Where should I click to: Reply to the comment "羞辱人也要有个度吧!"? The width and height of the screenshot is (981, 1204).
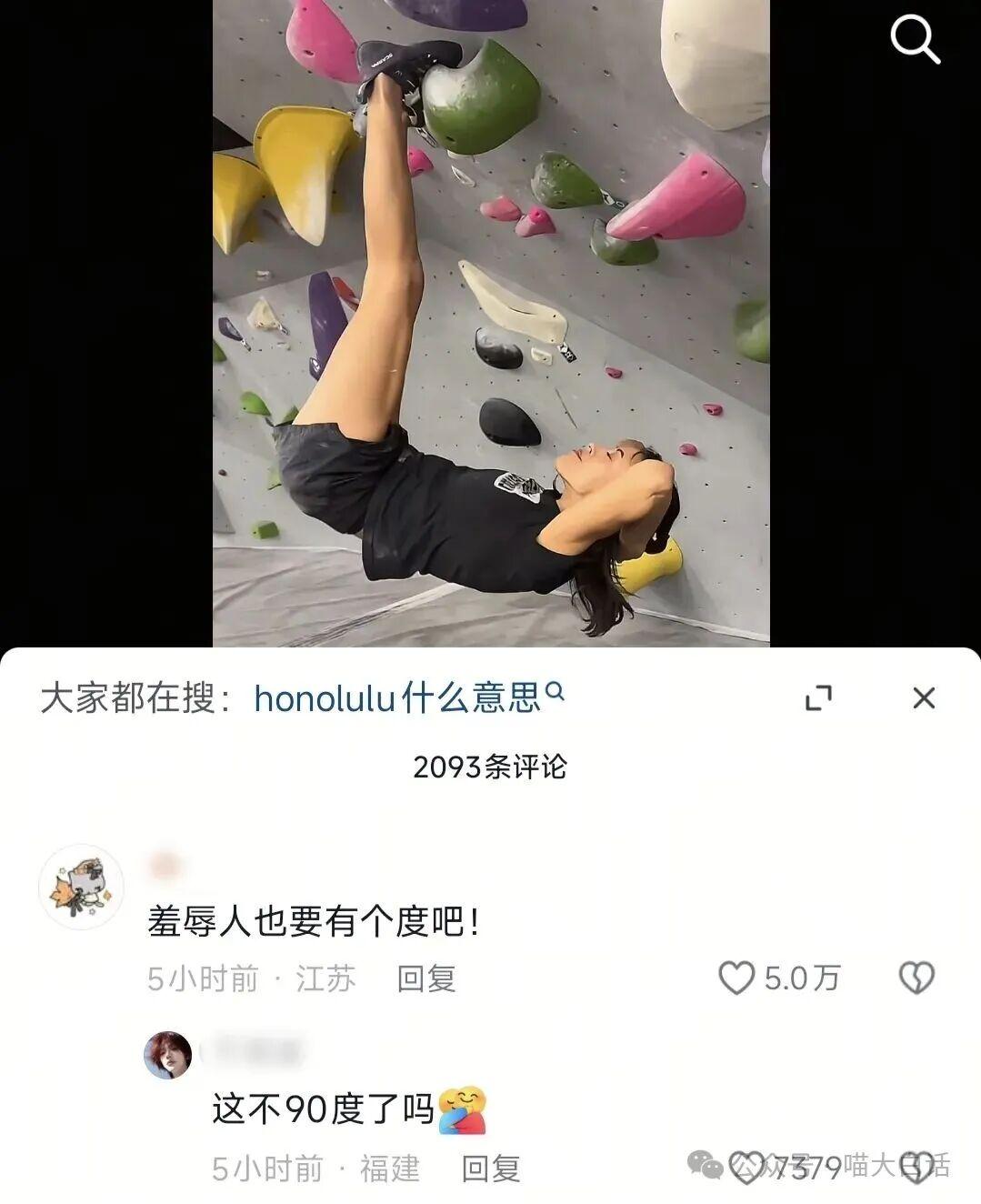pos(425,978)
